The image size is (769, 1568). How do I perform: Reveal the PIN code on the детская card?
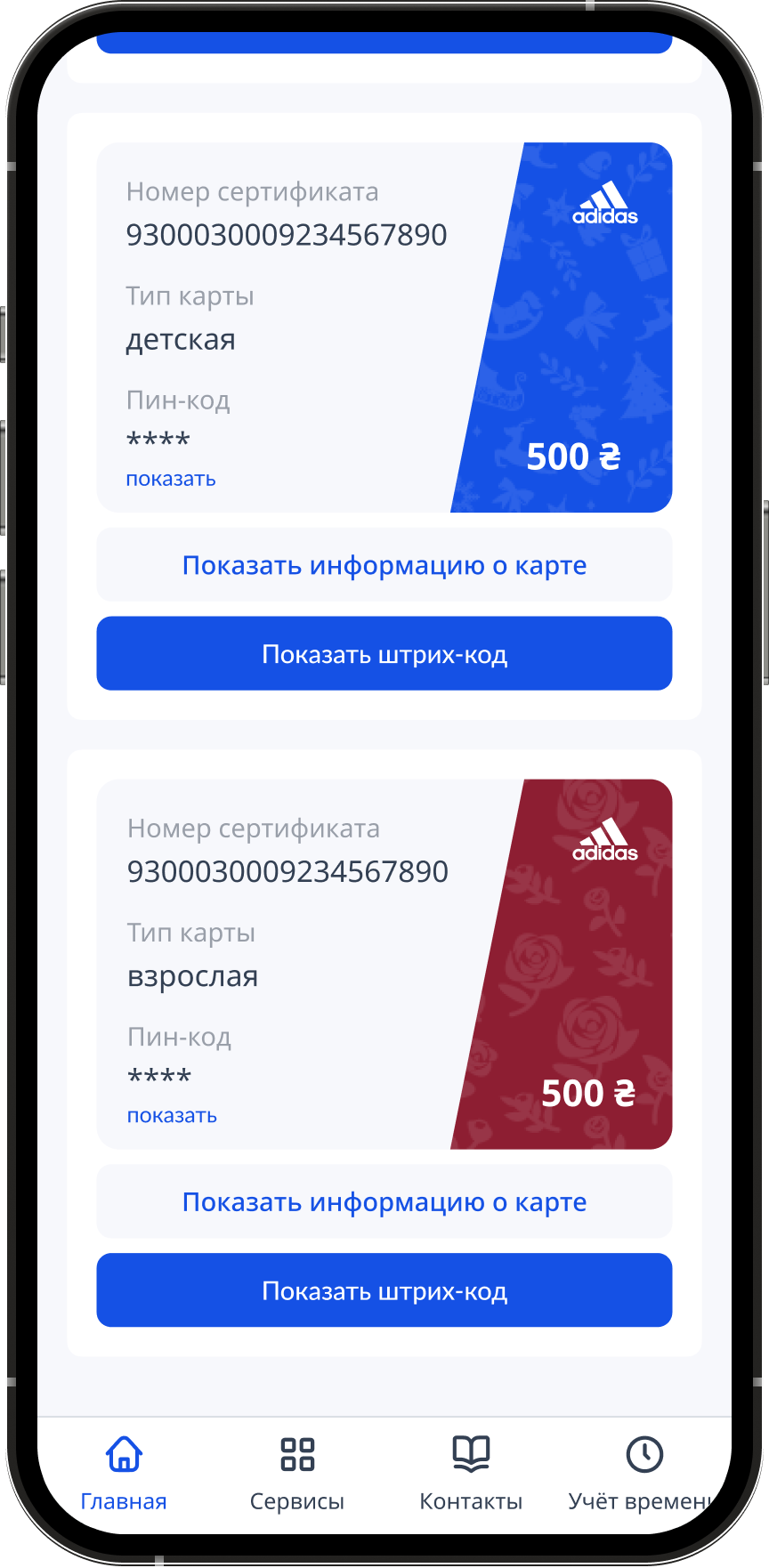(171, 479)
